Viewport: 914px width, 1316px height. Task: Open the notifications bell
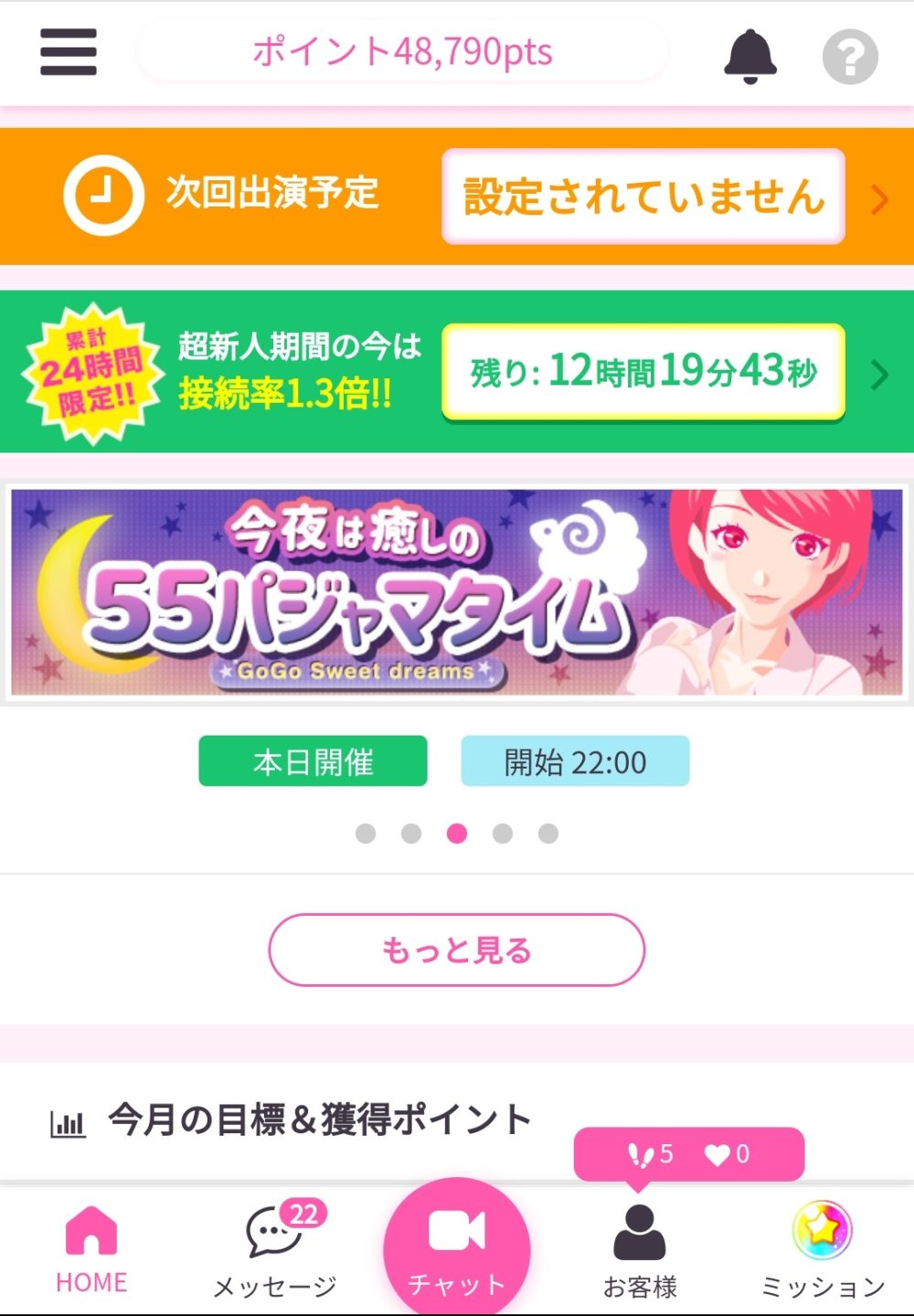(749, 56)
